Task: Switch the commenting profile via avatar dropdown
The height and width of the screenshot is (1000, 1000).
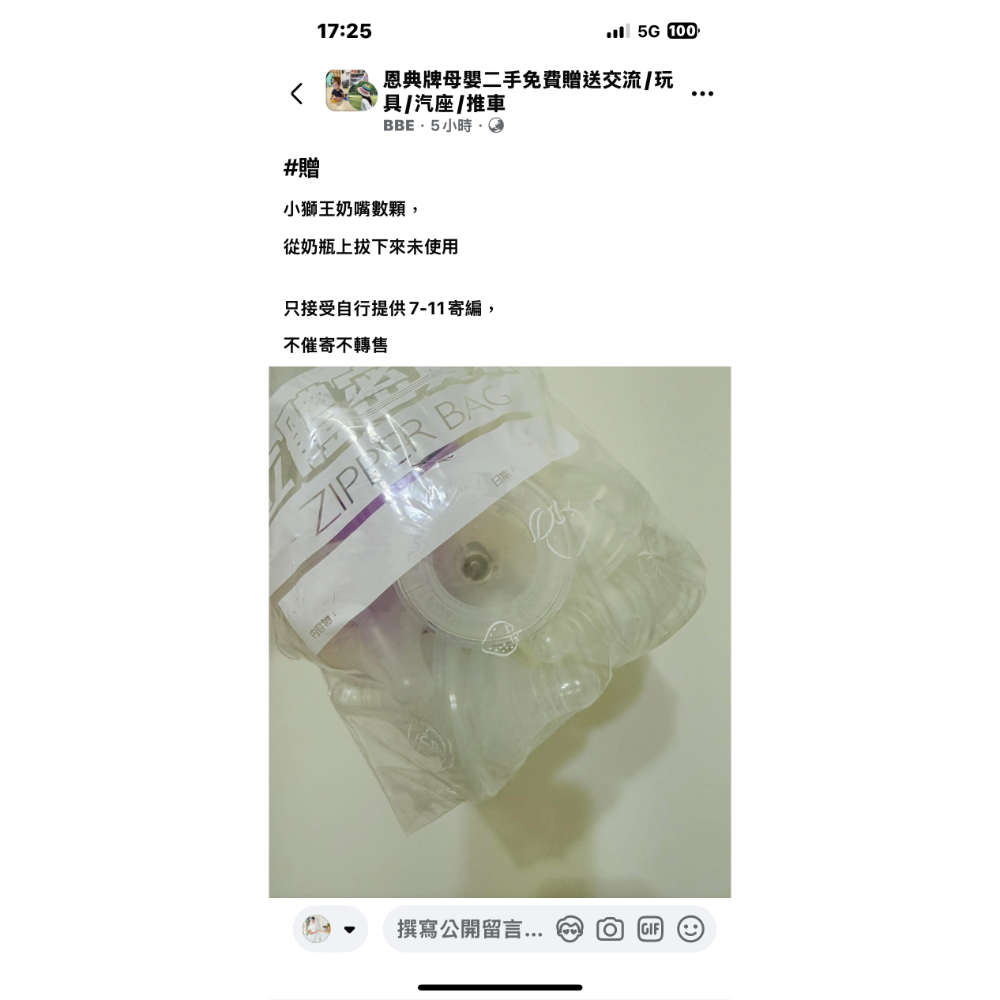Action: pos(330,929)
